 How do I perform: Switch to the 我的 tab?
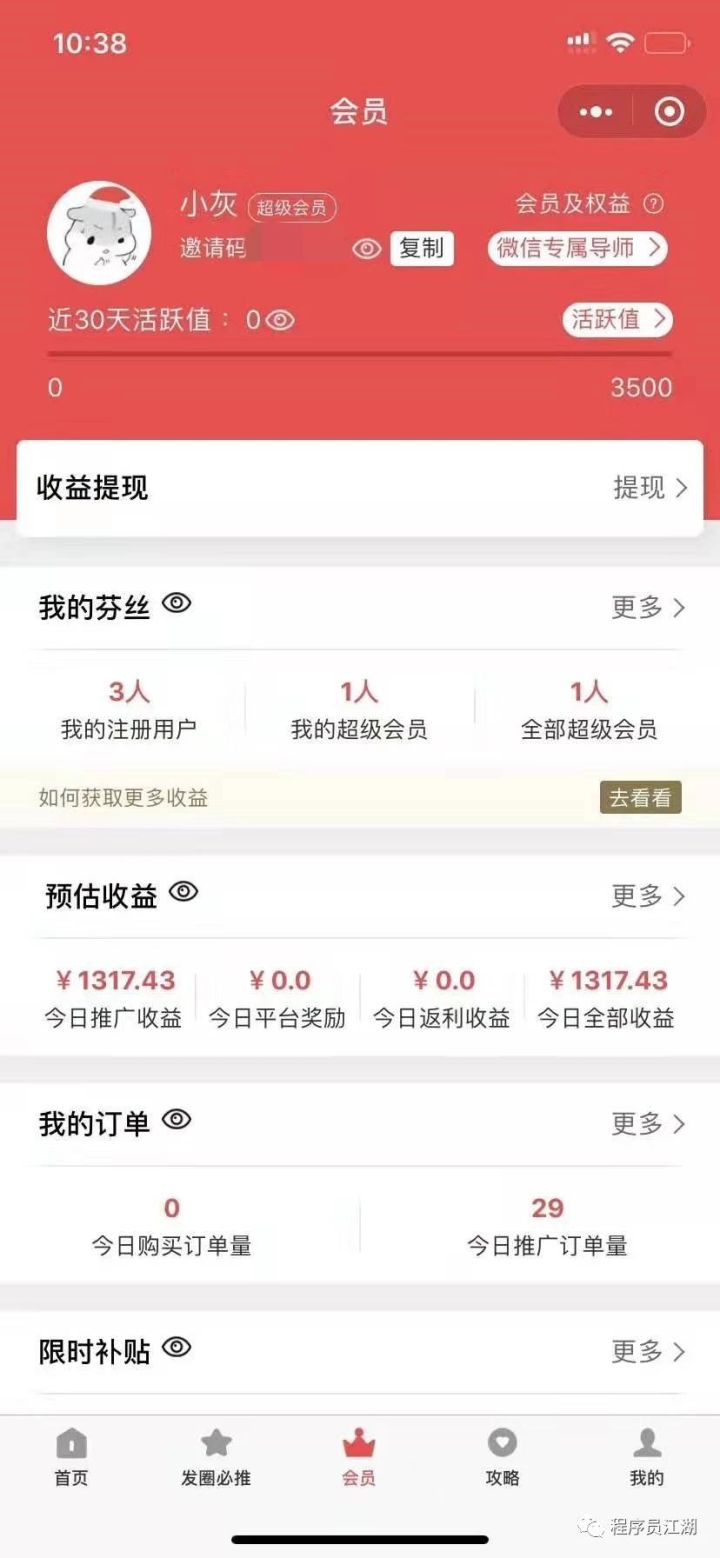[647, 1457]
